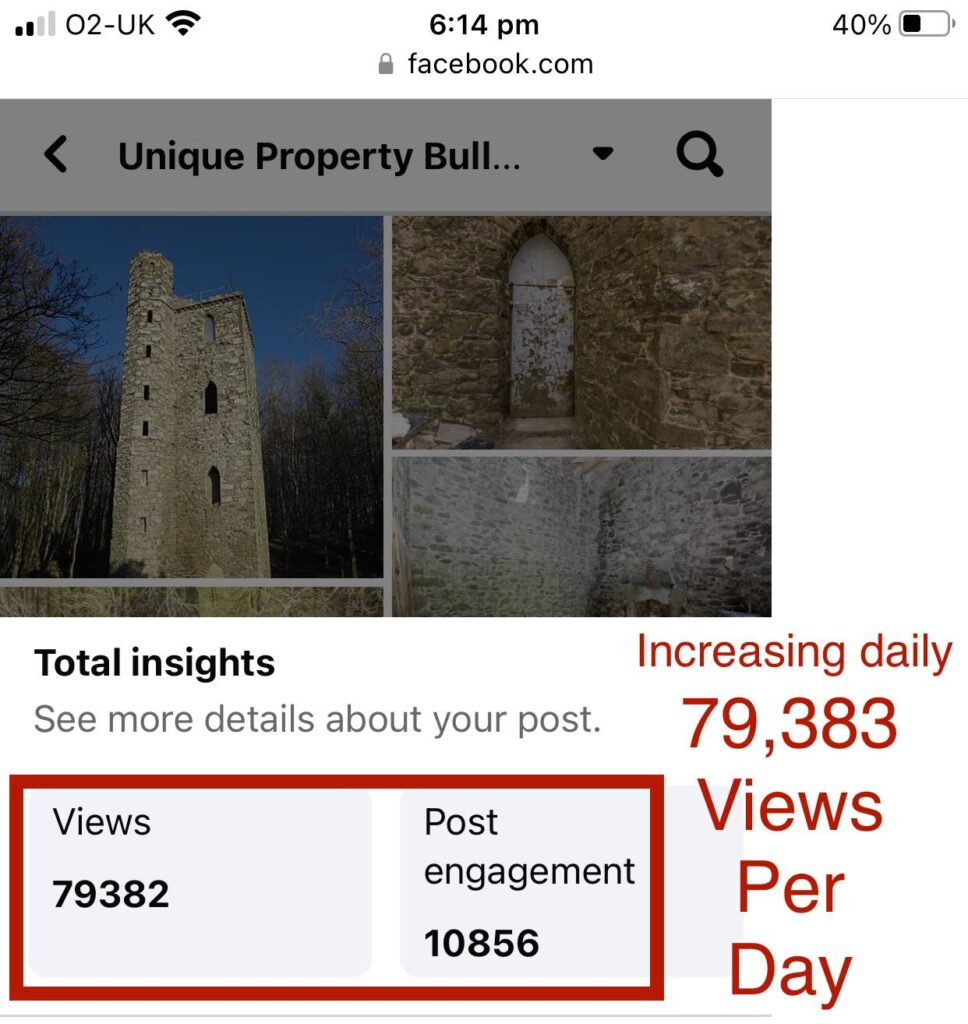Tap the facebook.com address bar
The width and height of the screenshot is (968, 1024).
pyautogui.click(x=485, y=65)
